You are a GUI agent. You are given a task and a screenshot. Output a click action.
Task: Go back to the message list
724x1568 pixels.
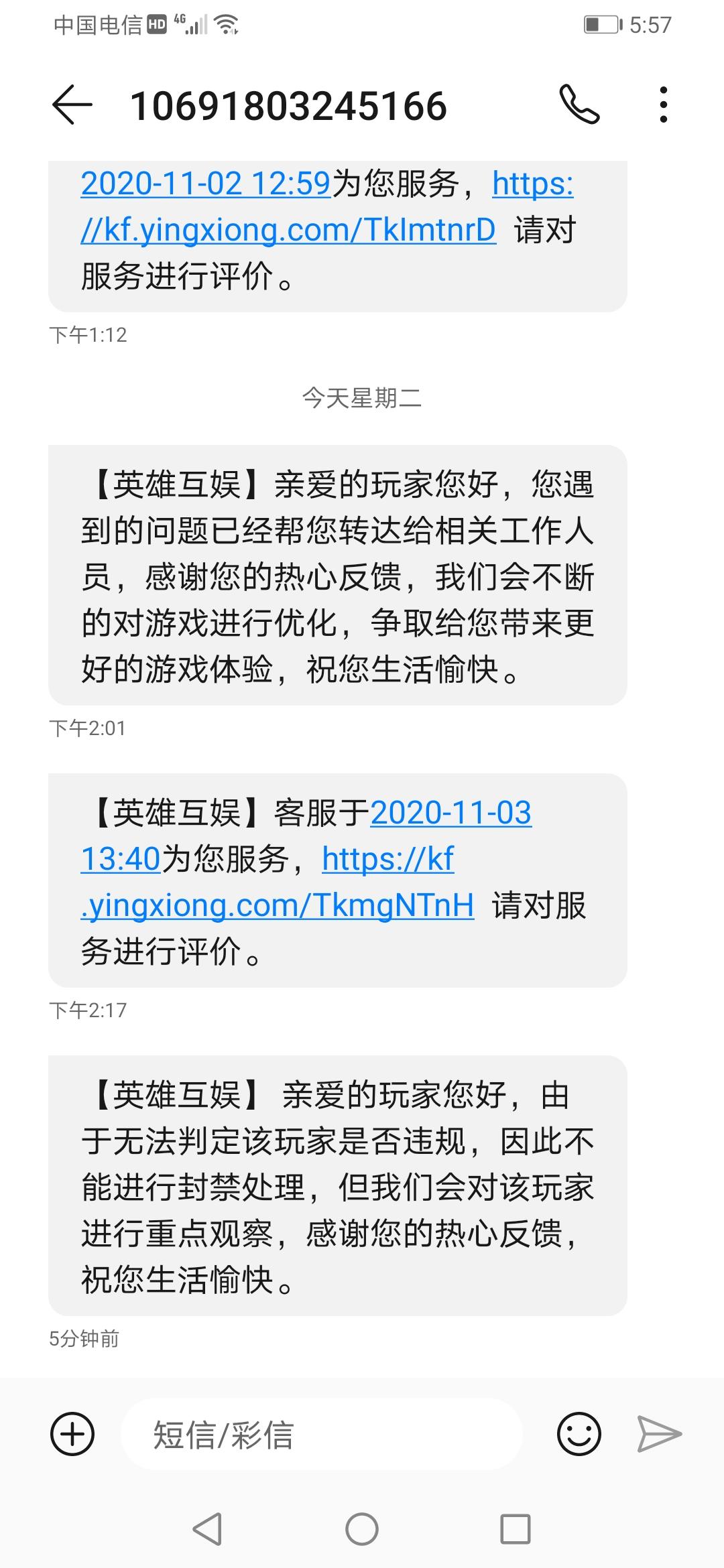(x=72, y=105)
